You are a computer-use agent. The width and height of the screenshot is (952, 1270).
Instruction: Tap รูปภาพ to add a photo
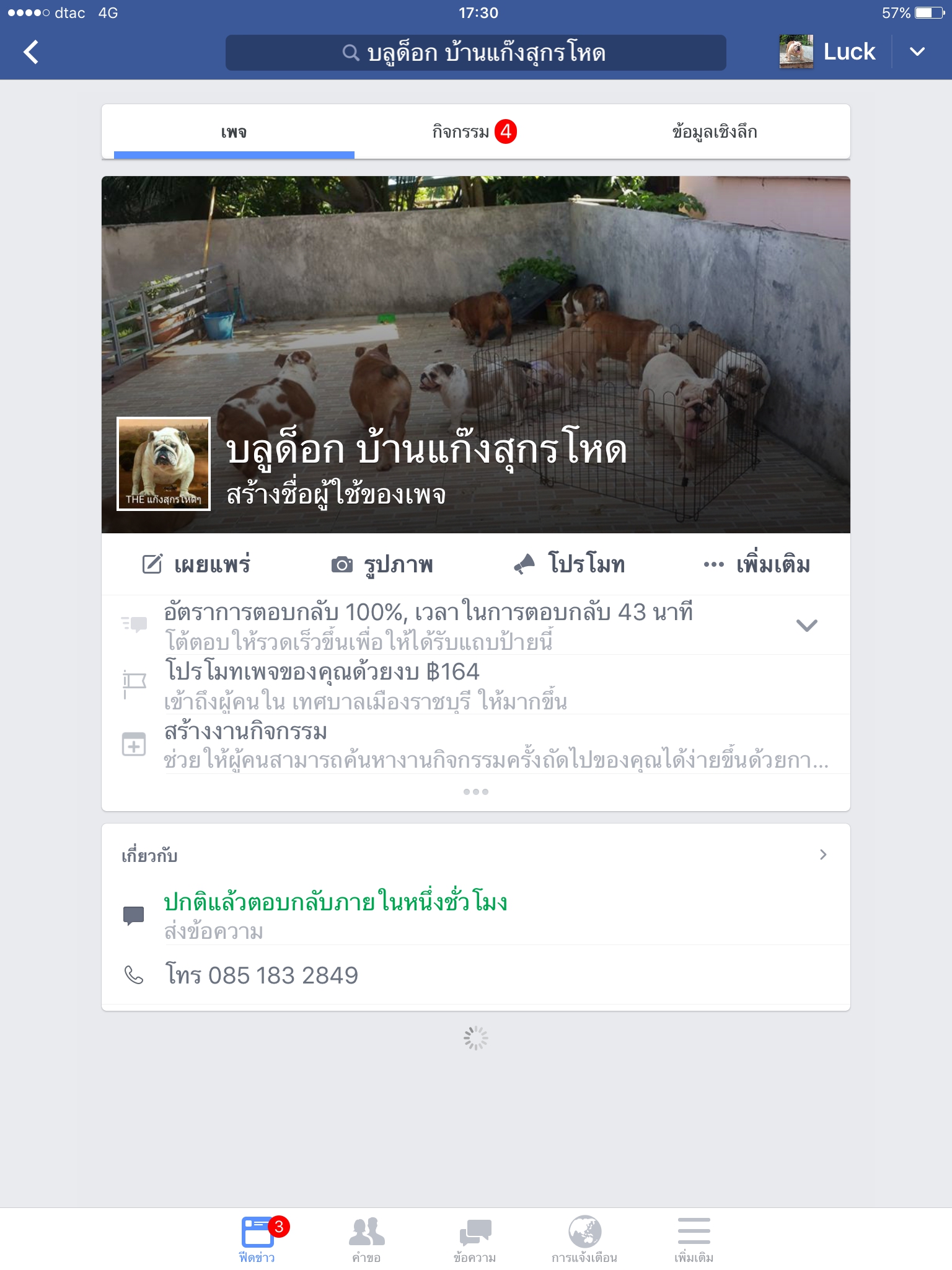coord(382,565)
